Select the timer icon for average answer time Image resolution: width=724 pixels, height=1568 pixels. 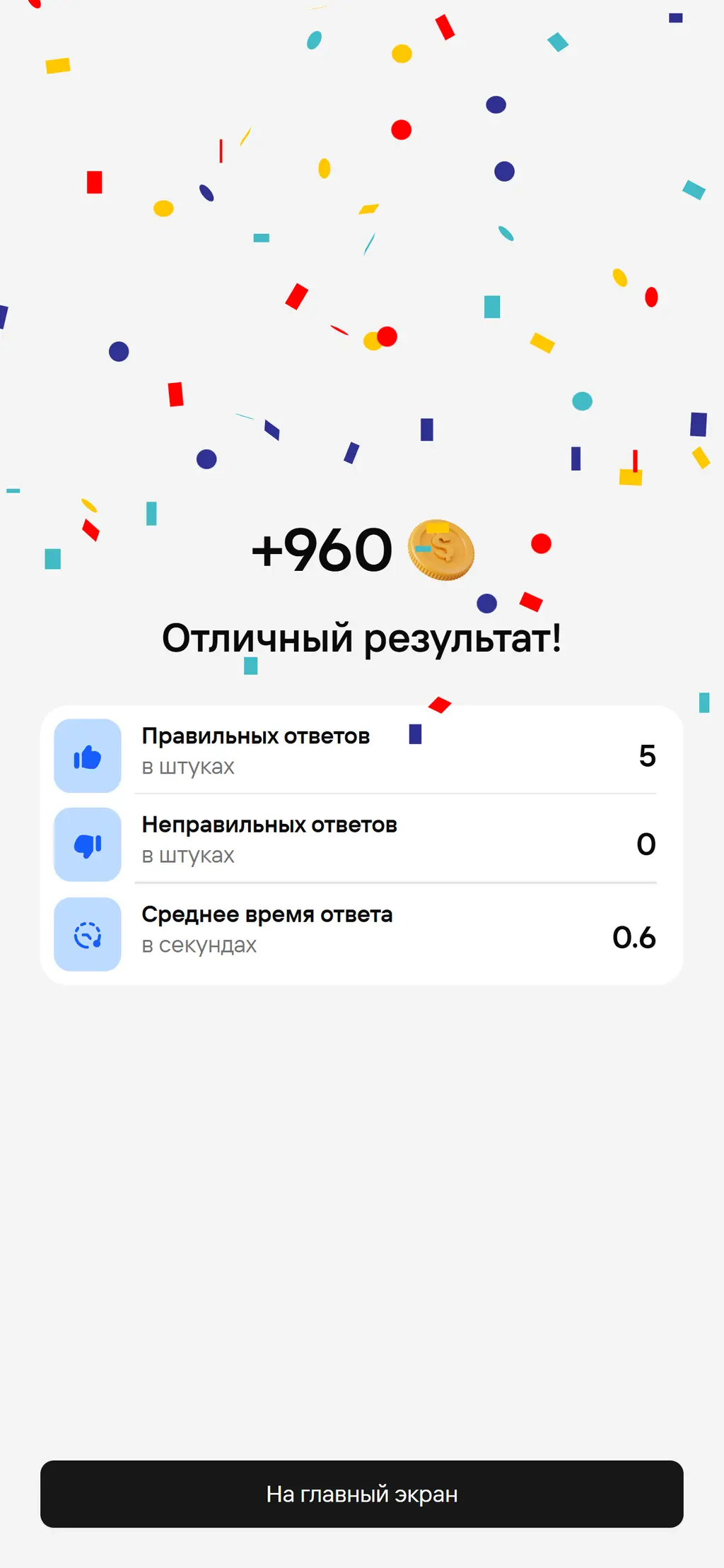pyautogui.click(x=87, y=934)
